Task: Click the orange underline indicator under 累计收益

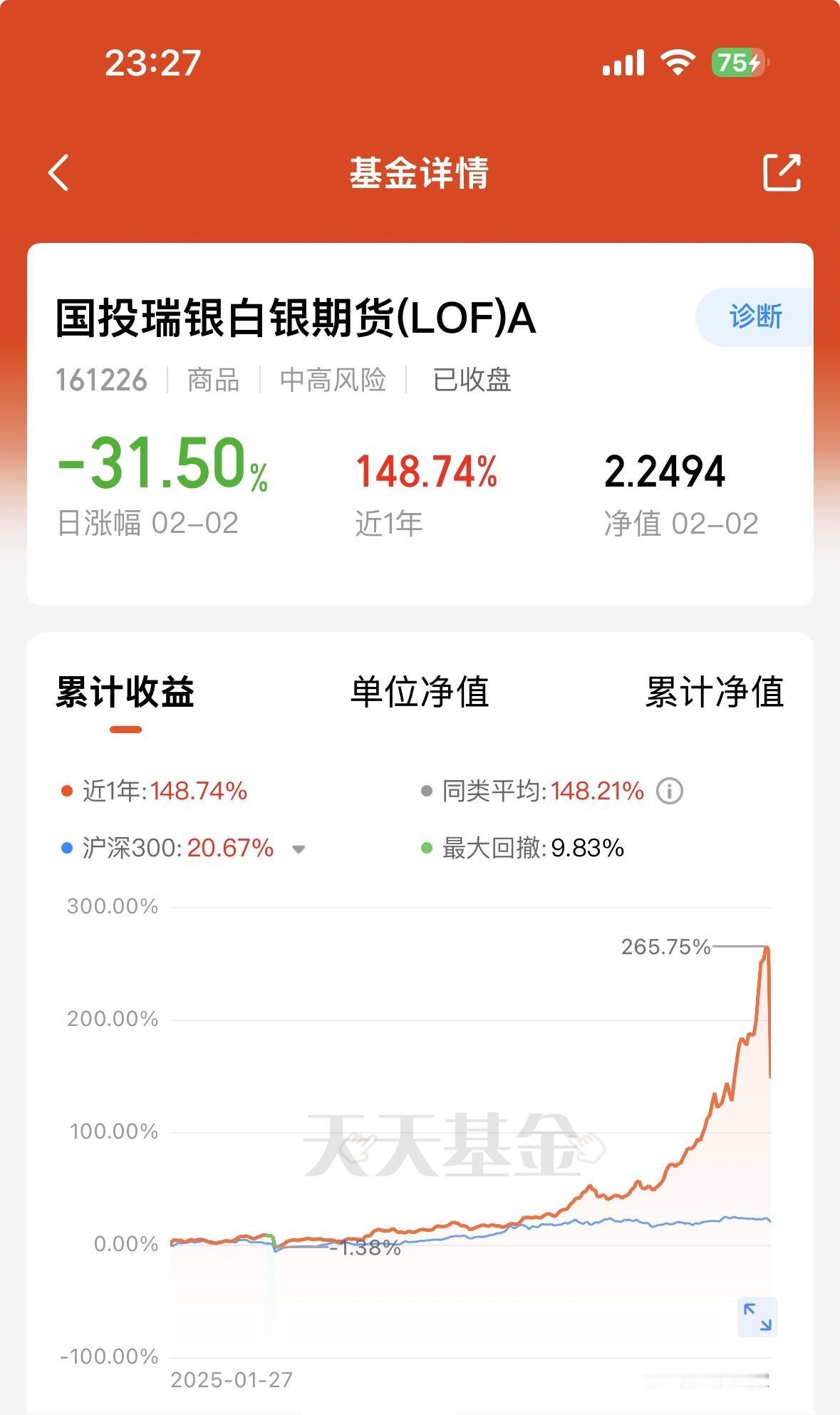Action: 126,729
